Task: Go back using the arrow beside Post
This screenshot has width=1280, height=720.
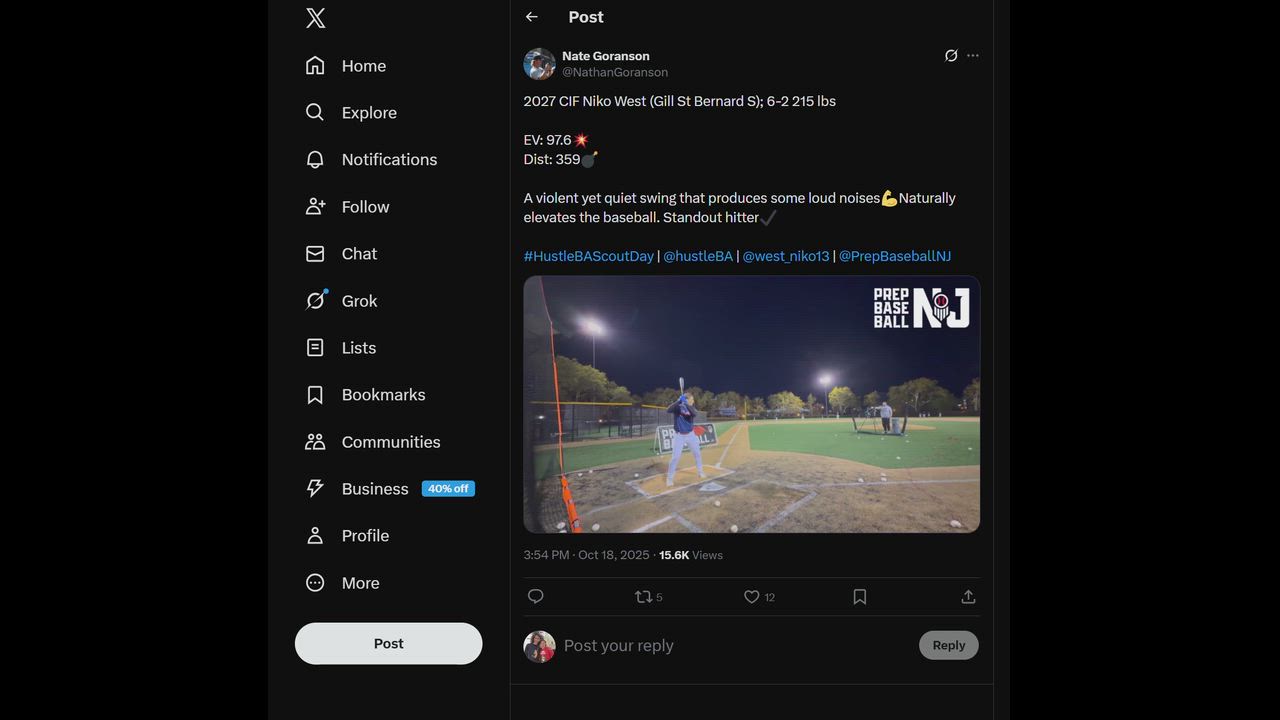Action: [x=532, y=17]
